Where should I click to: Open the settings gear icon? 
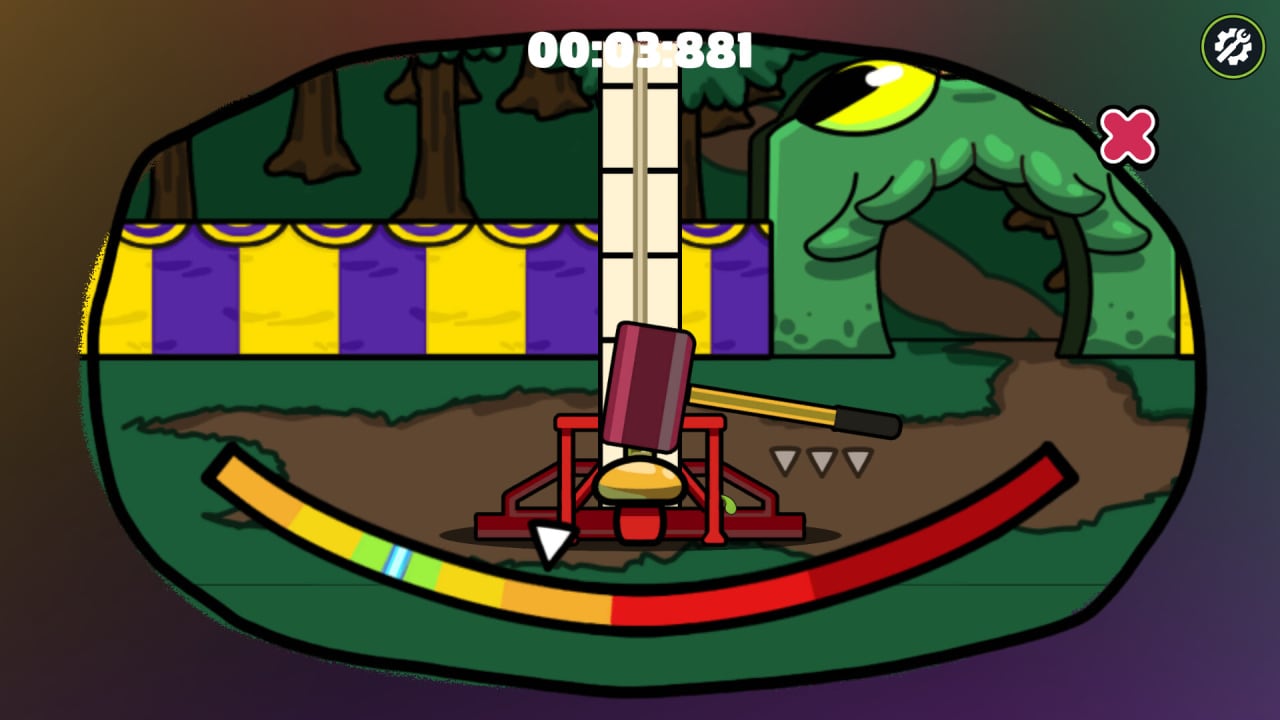click(1233, 46)
